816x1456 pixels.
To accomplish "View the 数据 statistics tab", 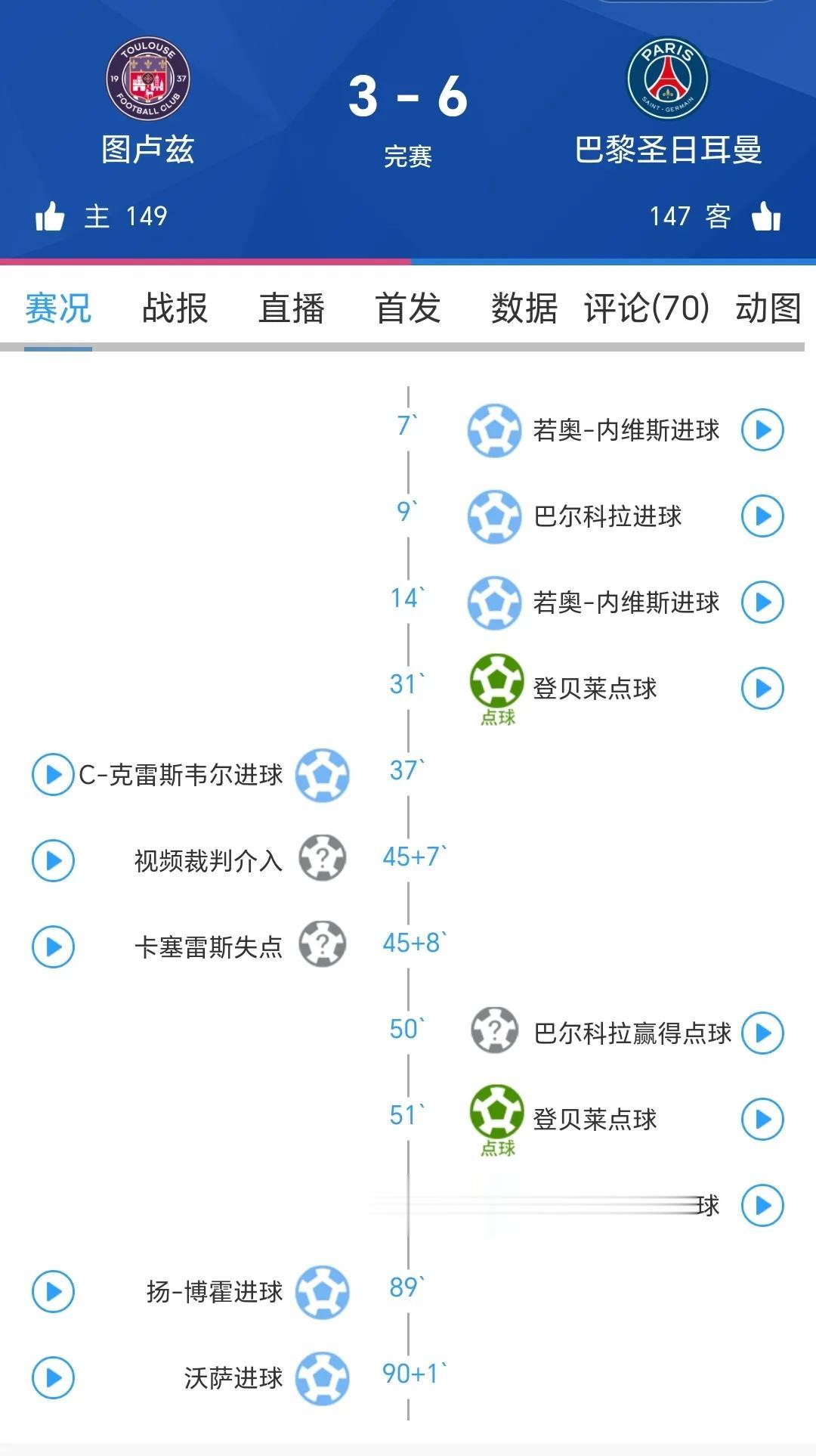I will 524,308.
